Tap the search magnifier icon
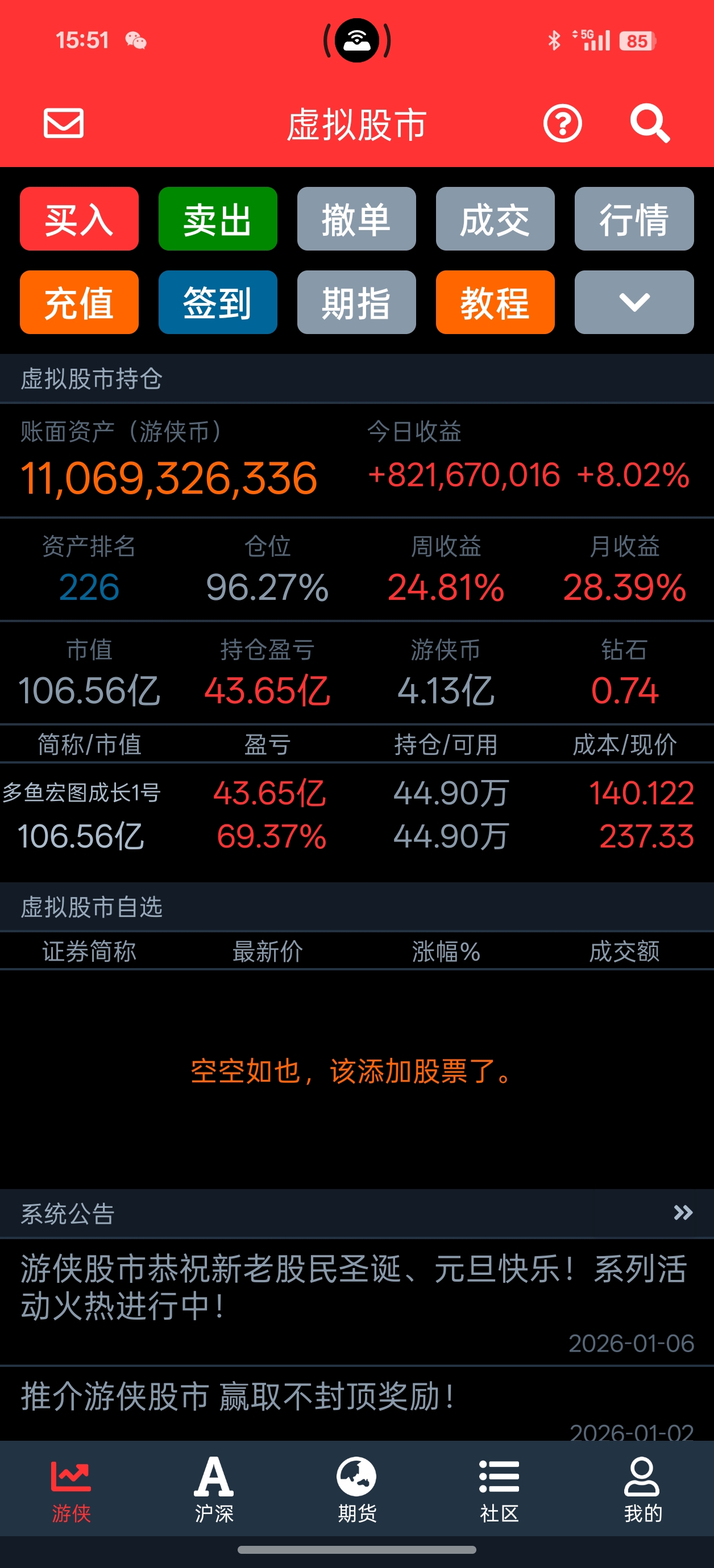 pos(649,124)
